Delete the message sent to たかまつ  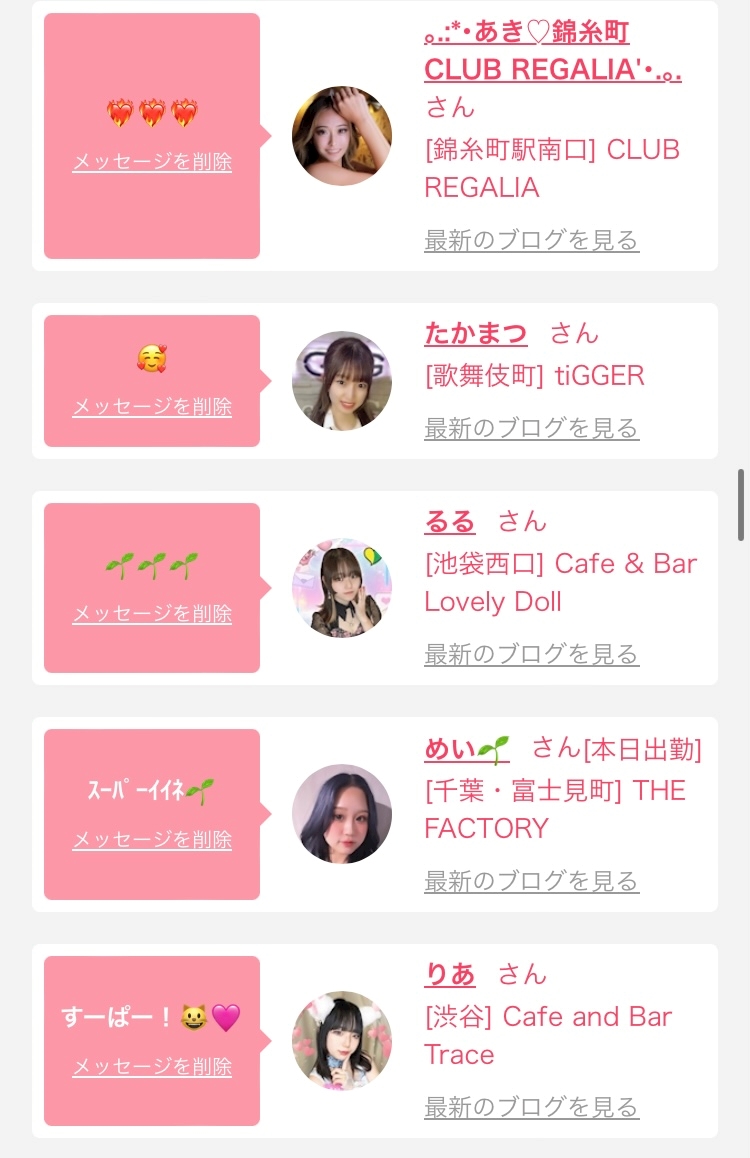152,407
